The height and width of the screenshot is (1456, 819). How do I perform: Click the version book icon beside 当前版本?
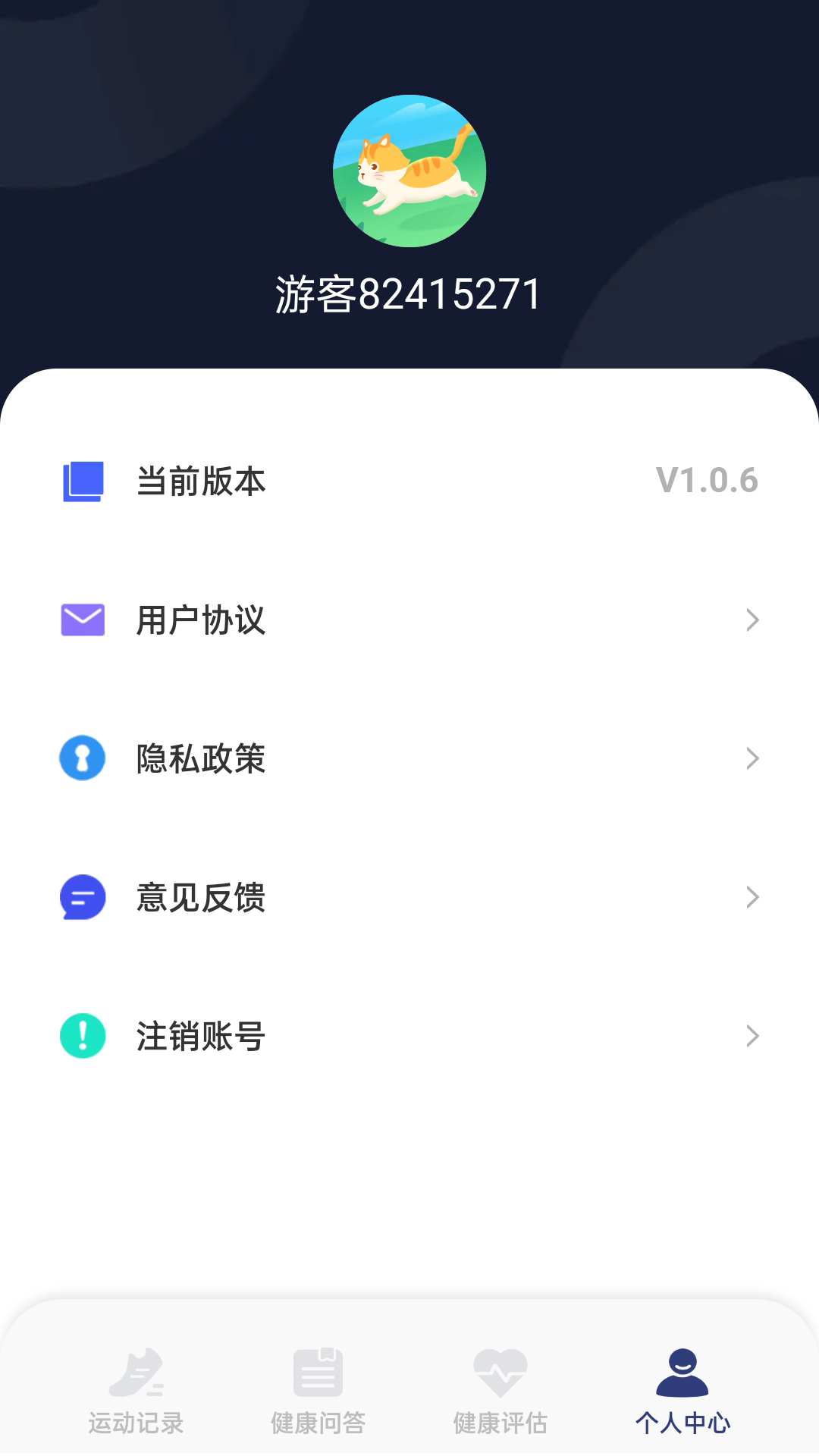click(x=82, y=479)
